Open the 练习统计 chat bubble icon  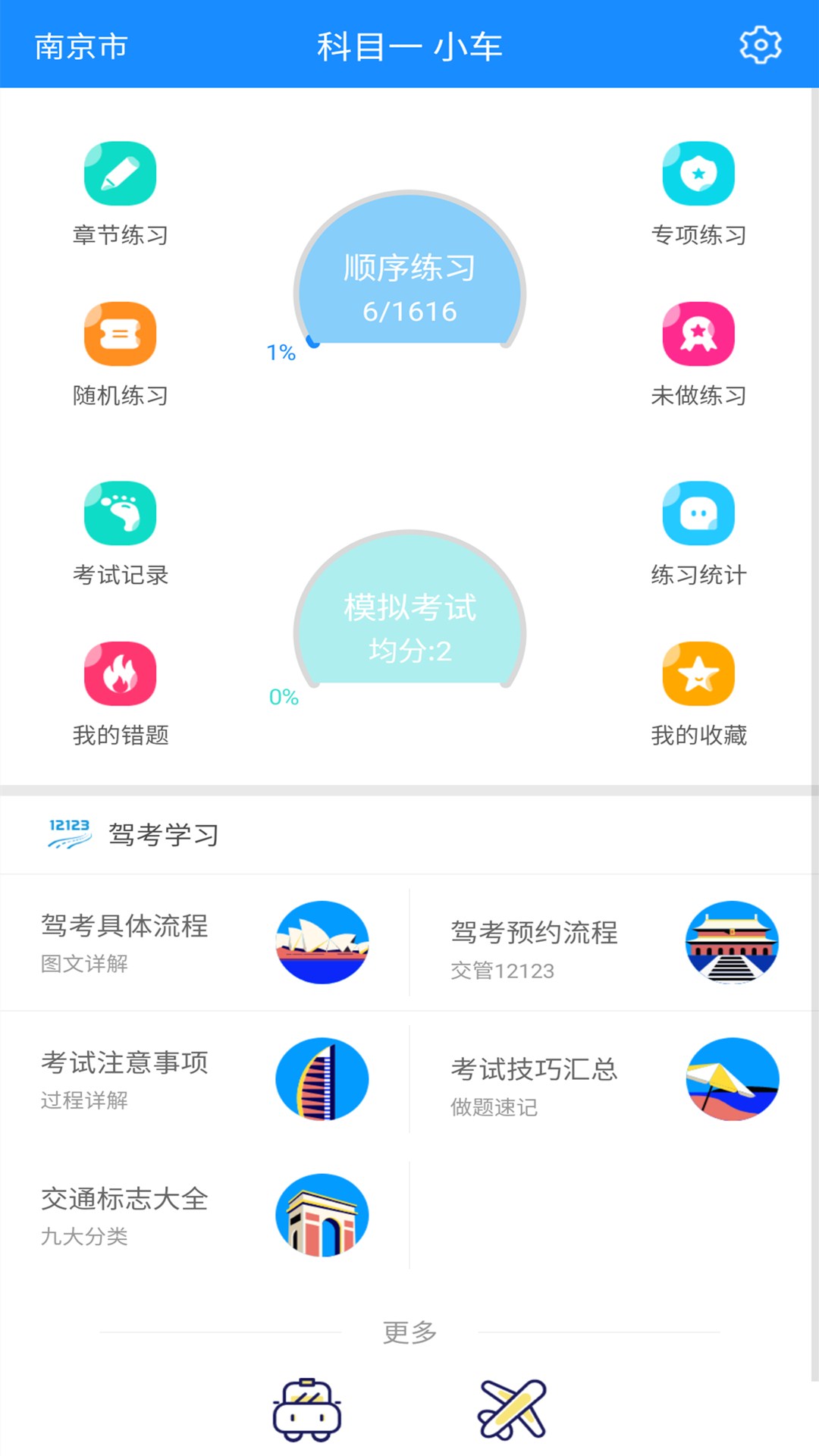click(698, 513)
